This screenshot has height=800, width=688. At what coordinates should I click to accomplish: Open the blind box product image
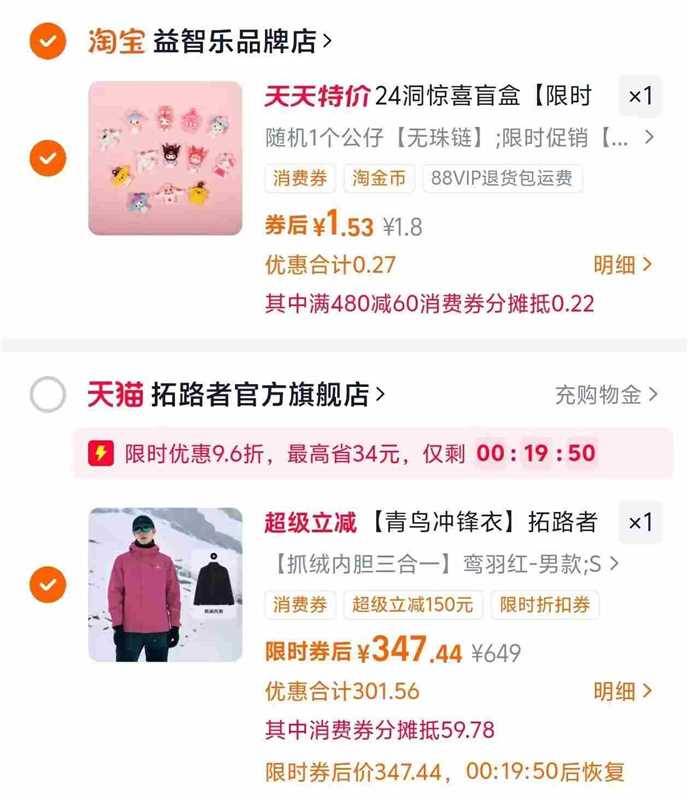(165, 158)
